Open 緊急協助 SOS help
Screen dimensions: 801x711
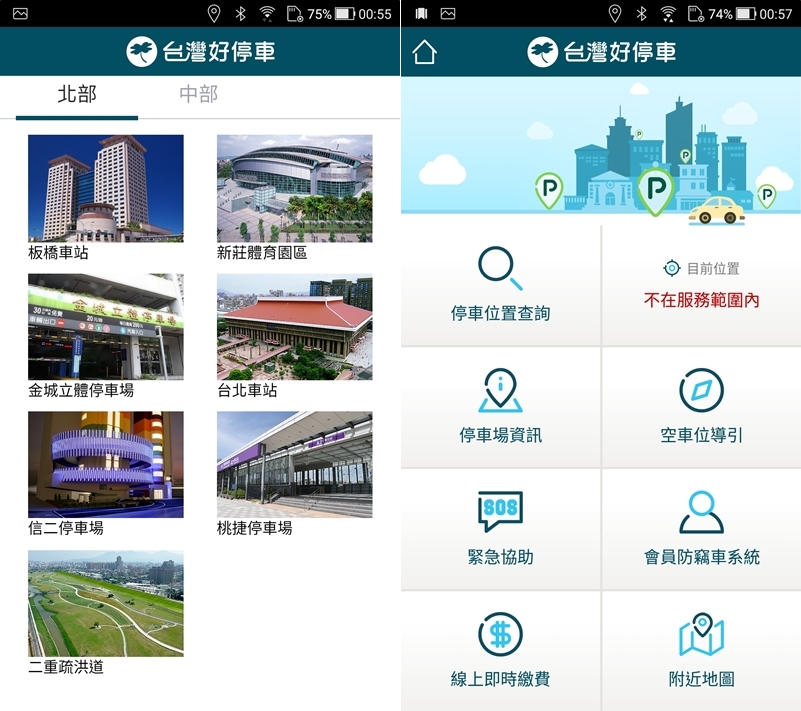tap(500, 529)
